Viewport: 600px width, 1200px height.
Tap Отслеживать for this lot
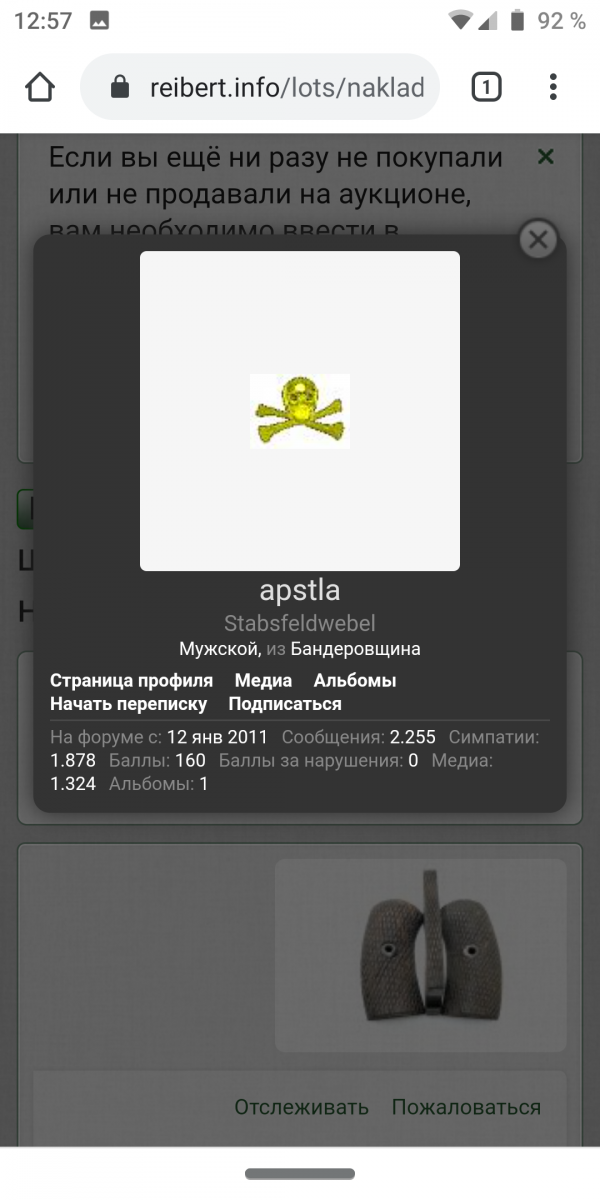301,1107
